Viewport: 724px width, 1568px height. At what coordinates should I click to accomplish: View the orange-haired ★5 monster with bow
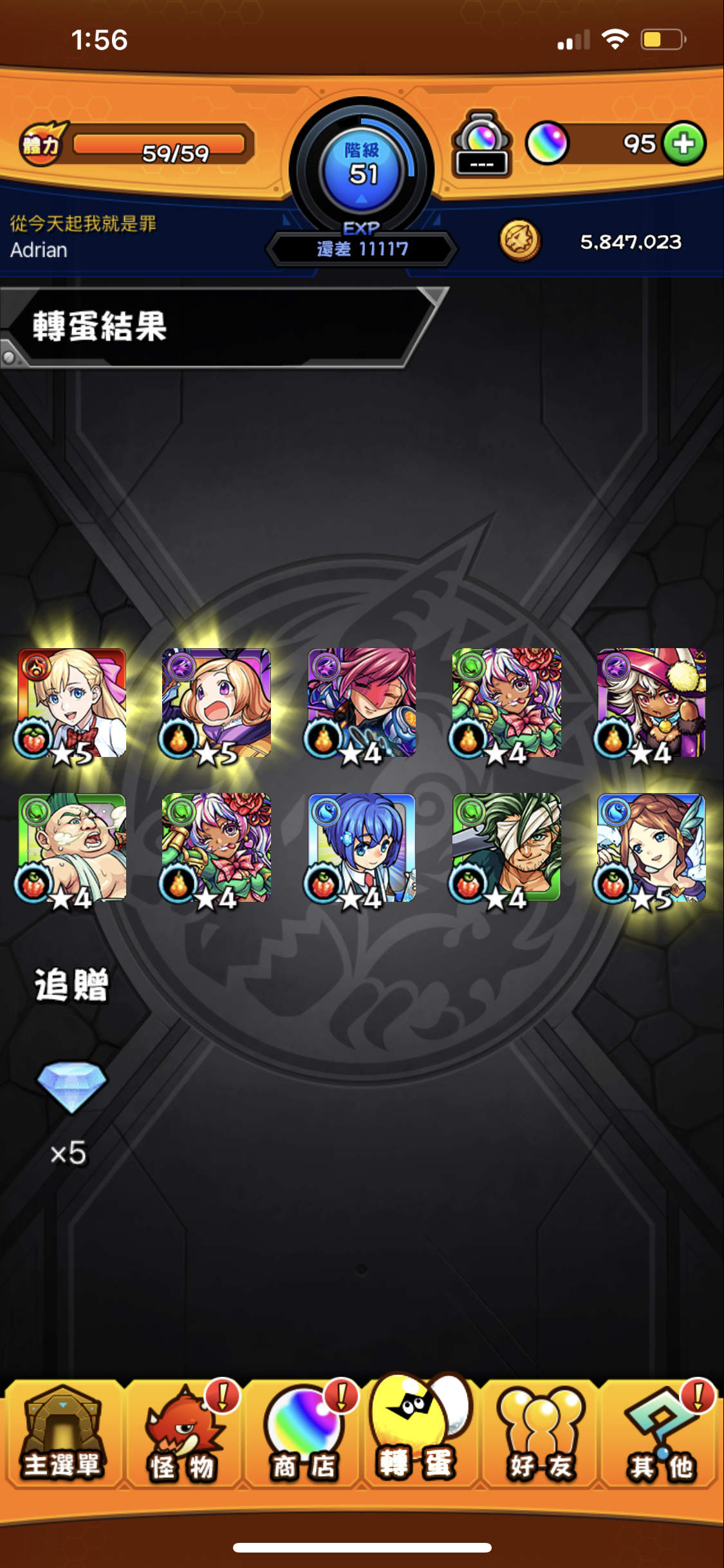point(217,703)
